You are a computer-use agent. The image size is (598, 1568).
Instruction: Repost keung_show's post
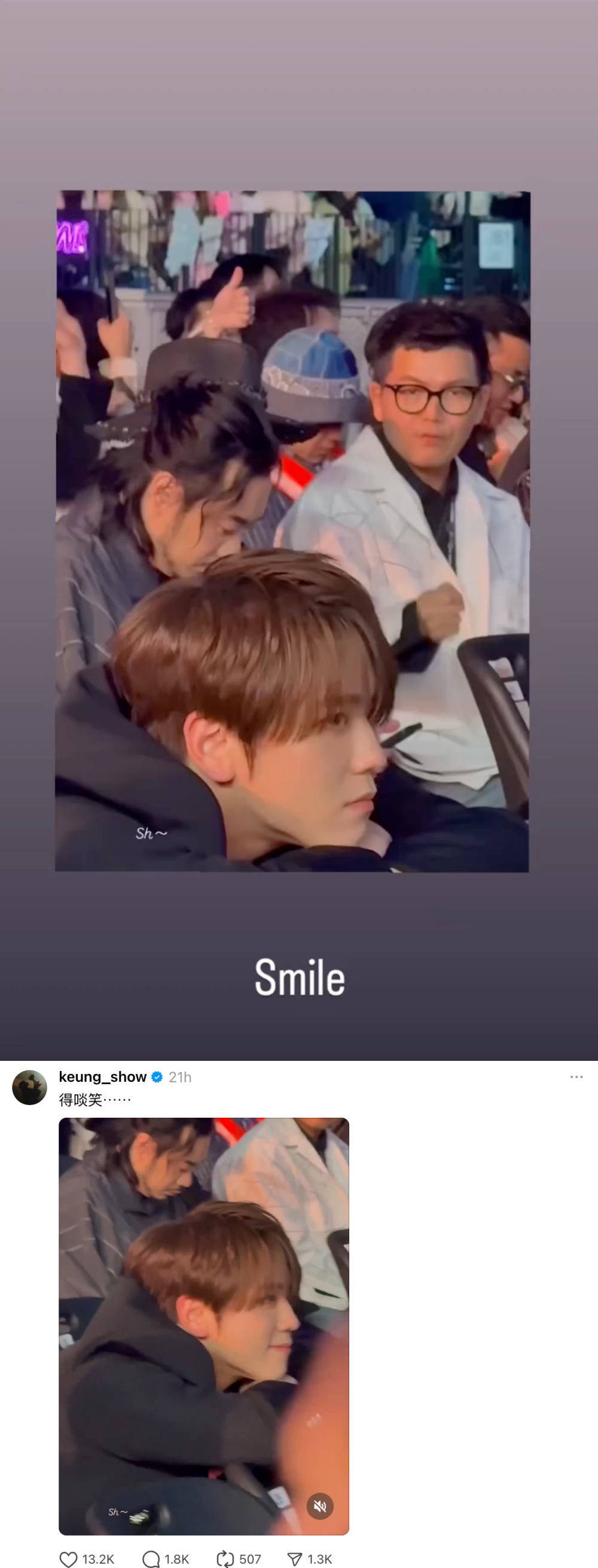[225, 1559]
